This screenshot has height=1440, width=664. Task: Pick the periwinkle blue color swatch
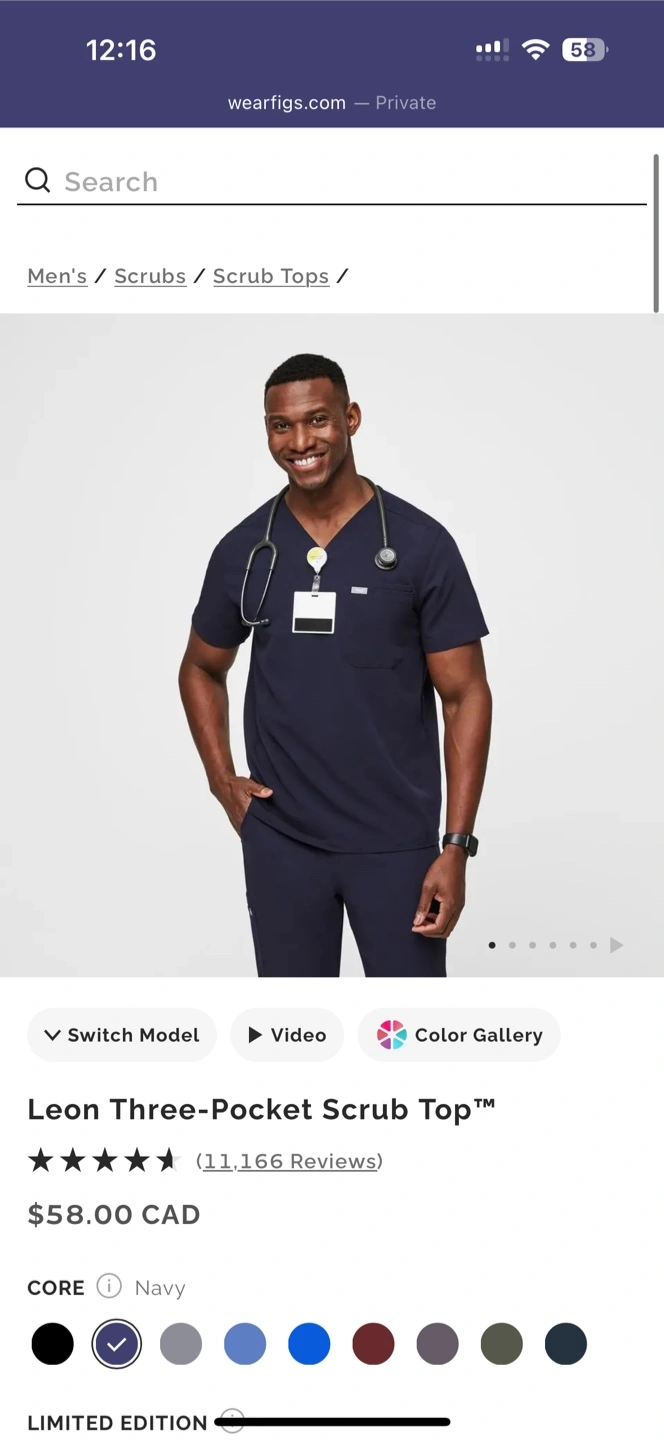tap(245, 1344)
